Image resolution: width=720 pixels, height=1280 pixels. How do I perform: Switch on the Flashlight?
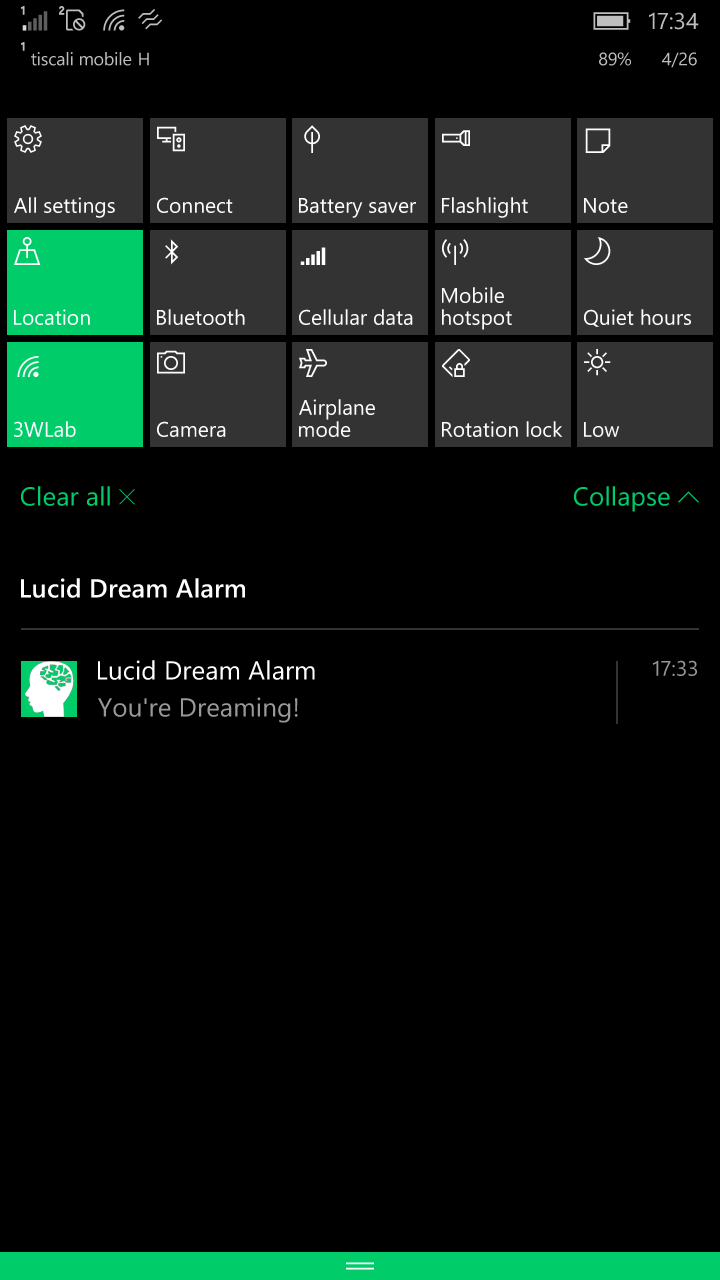(x=502, y=170)
